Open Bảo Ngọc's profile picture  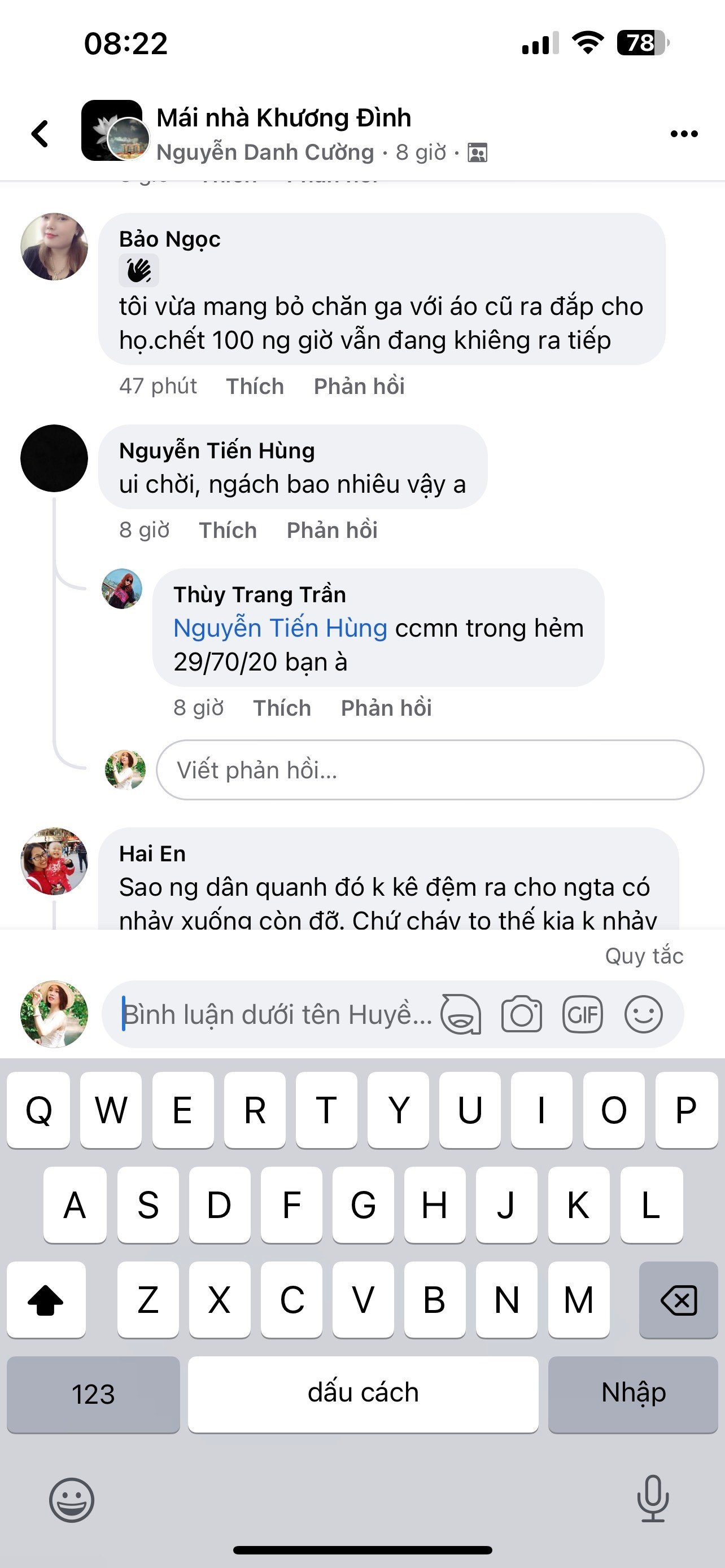[x=54, y=247]
